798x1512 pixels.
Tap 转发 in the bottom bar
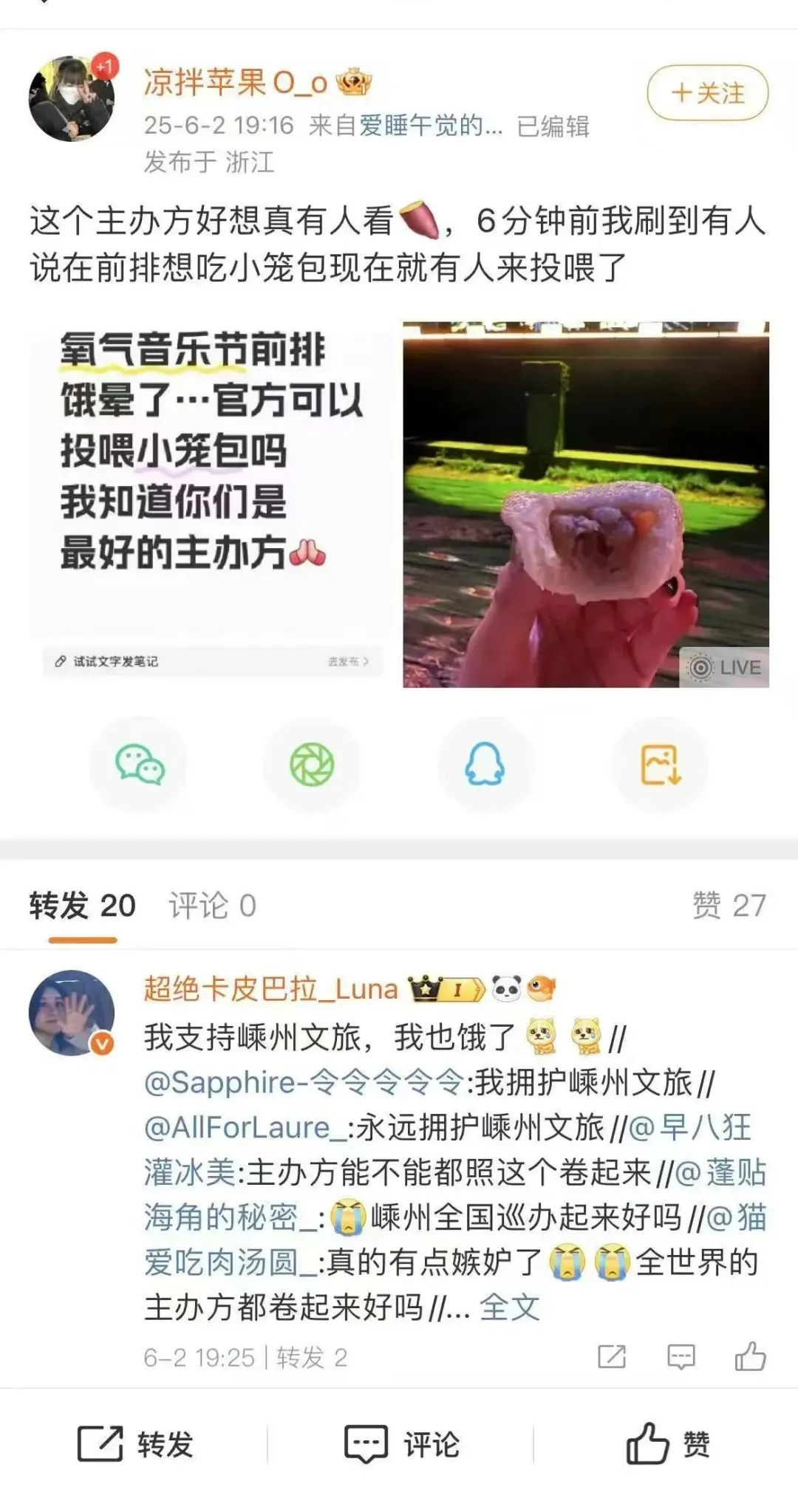pos(135,1444)
